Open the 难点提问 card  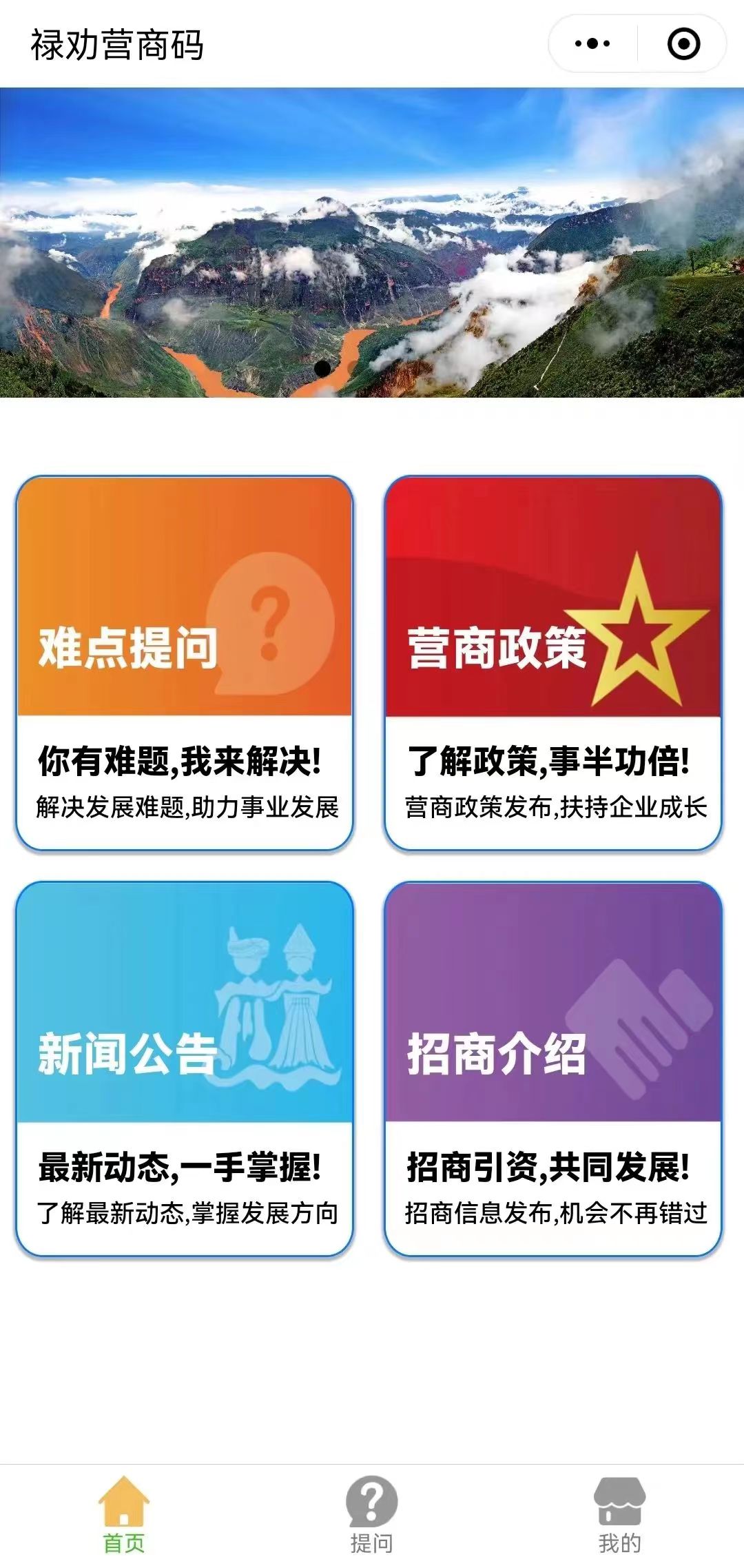pos(185,663)
